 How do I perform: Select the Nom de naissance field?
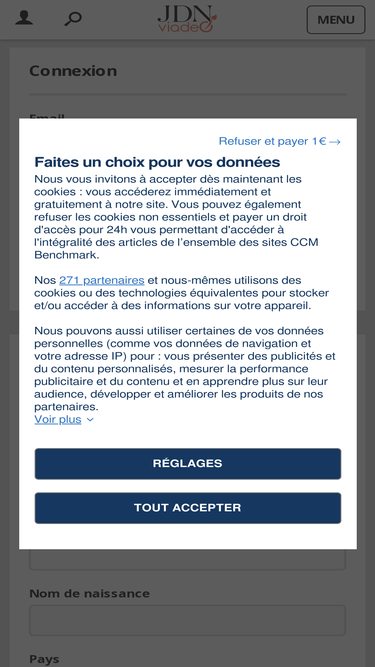pos(187,620)
